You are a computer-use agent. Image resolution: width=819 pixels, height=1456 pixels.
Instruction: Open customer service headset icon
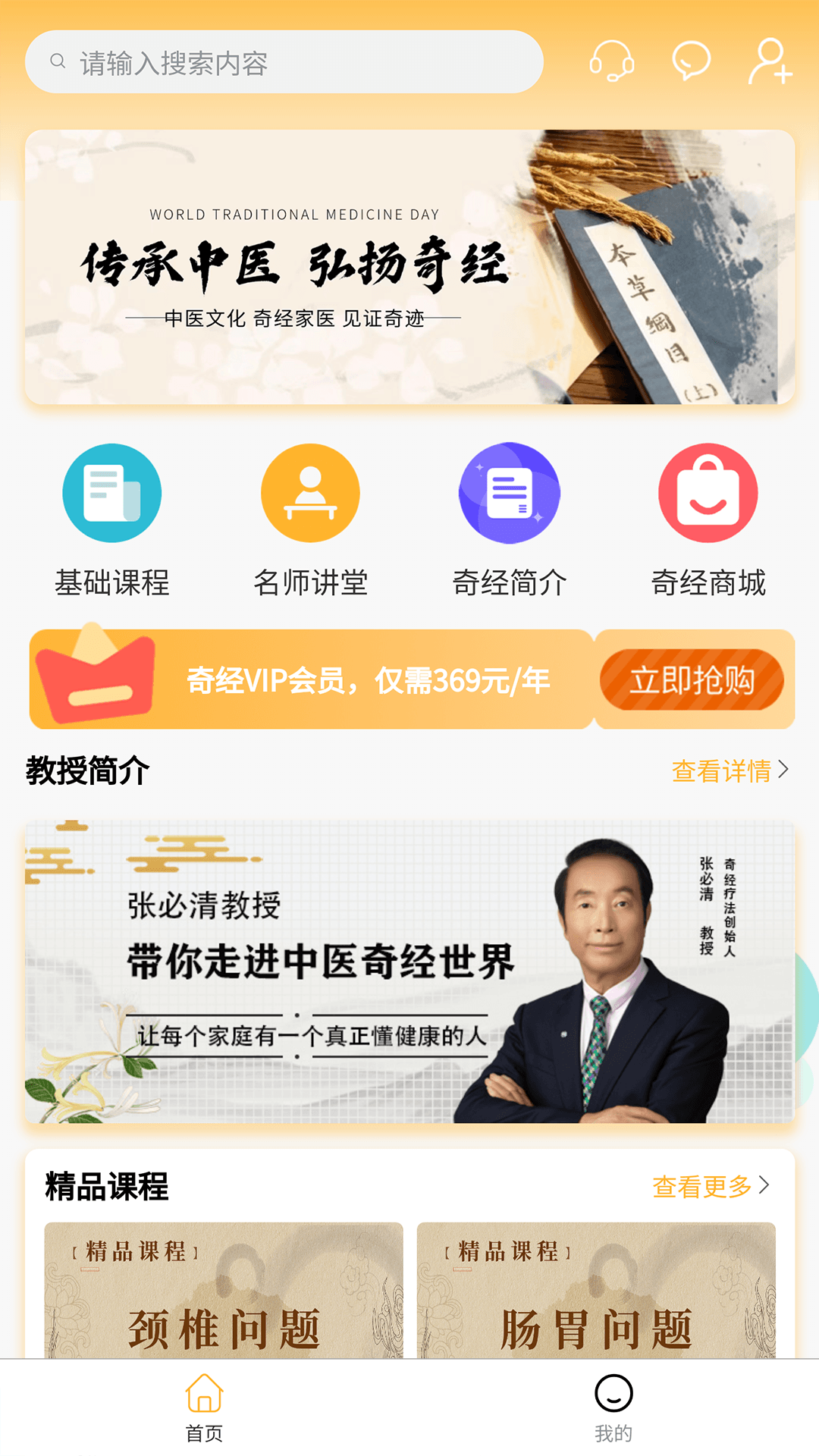[x=611, y=61]
